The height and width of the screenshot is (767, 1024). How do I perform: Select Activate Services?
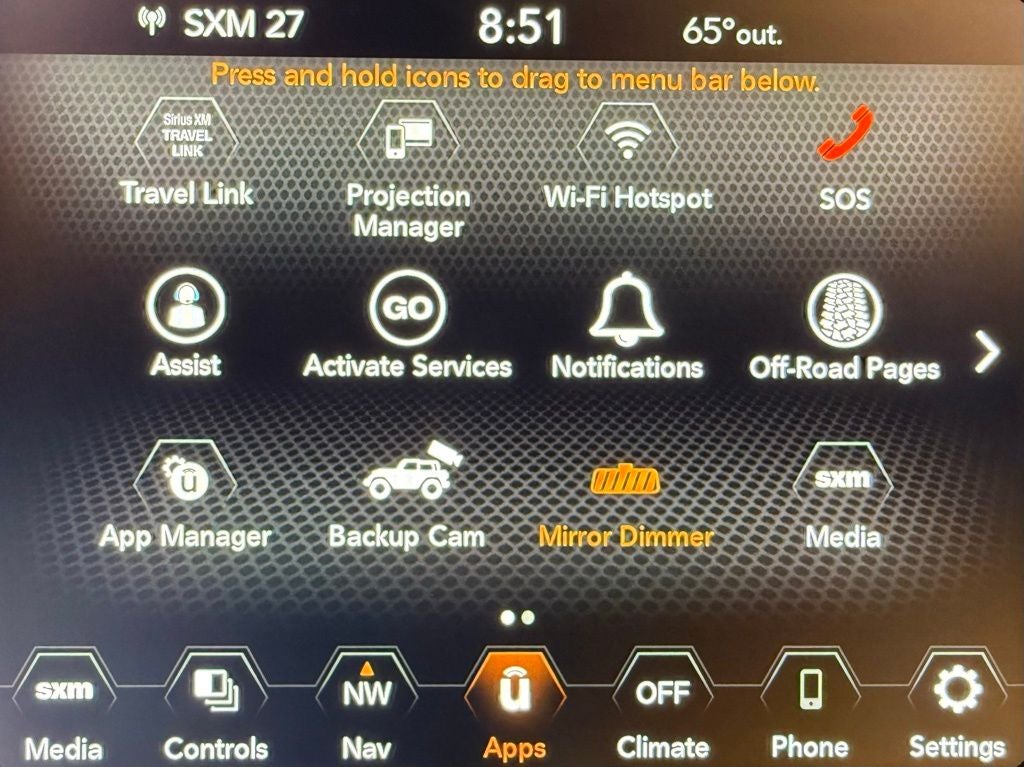coord(407,310)
